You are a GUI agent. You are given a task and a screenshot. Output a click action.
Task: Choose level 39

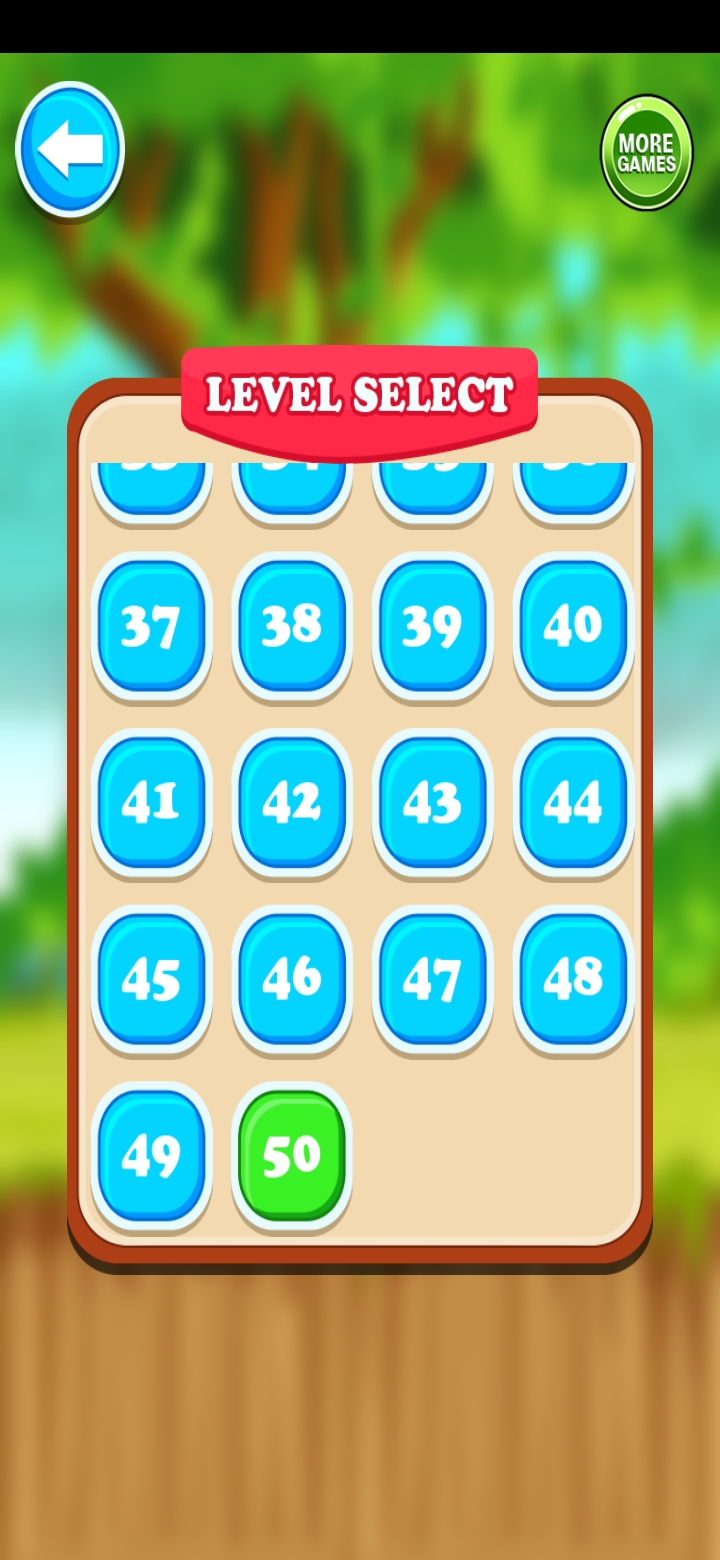pos(432,626)
